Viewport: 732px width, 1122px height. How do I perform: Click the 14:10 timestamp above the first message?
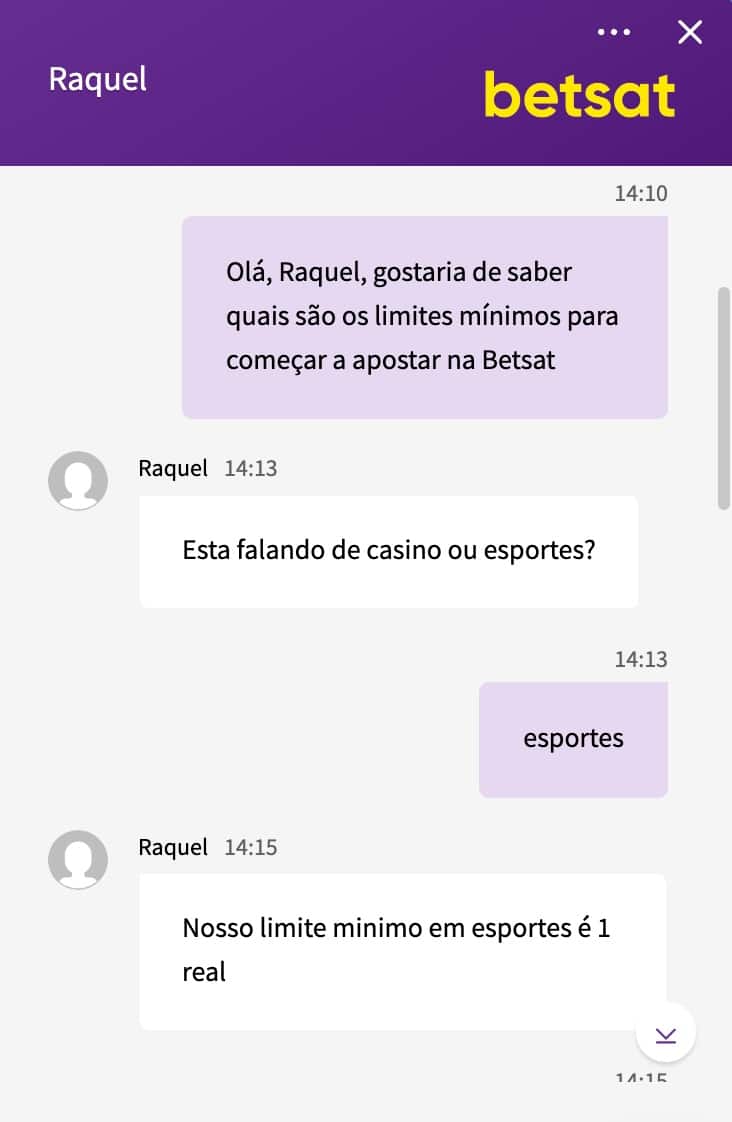point(641,193)
